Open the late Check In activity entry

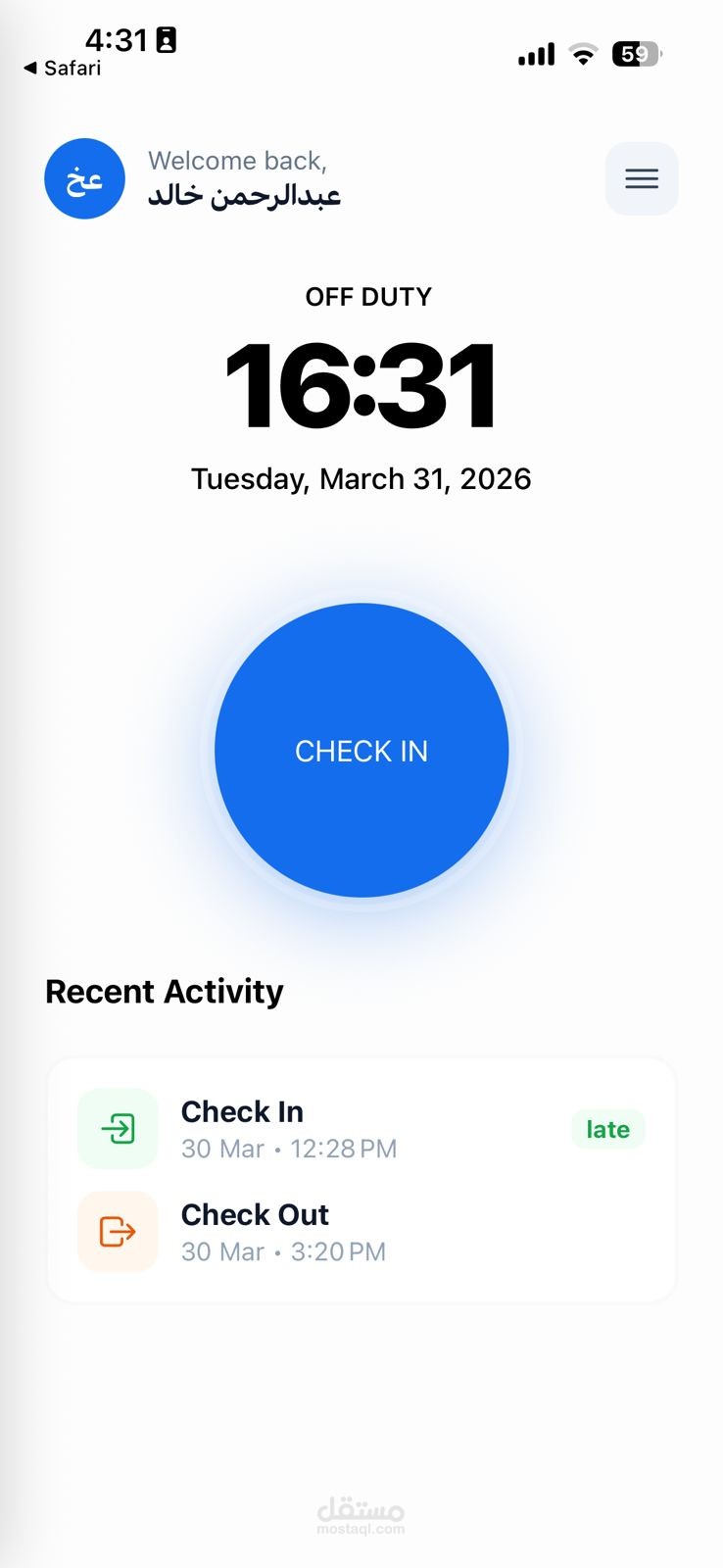(361, 1128)
